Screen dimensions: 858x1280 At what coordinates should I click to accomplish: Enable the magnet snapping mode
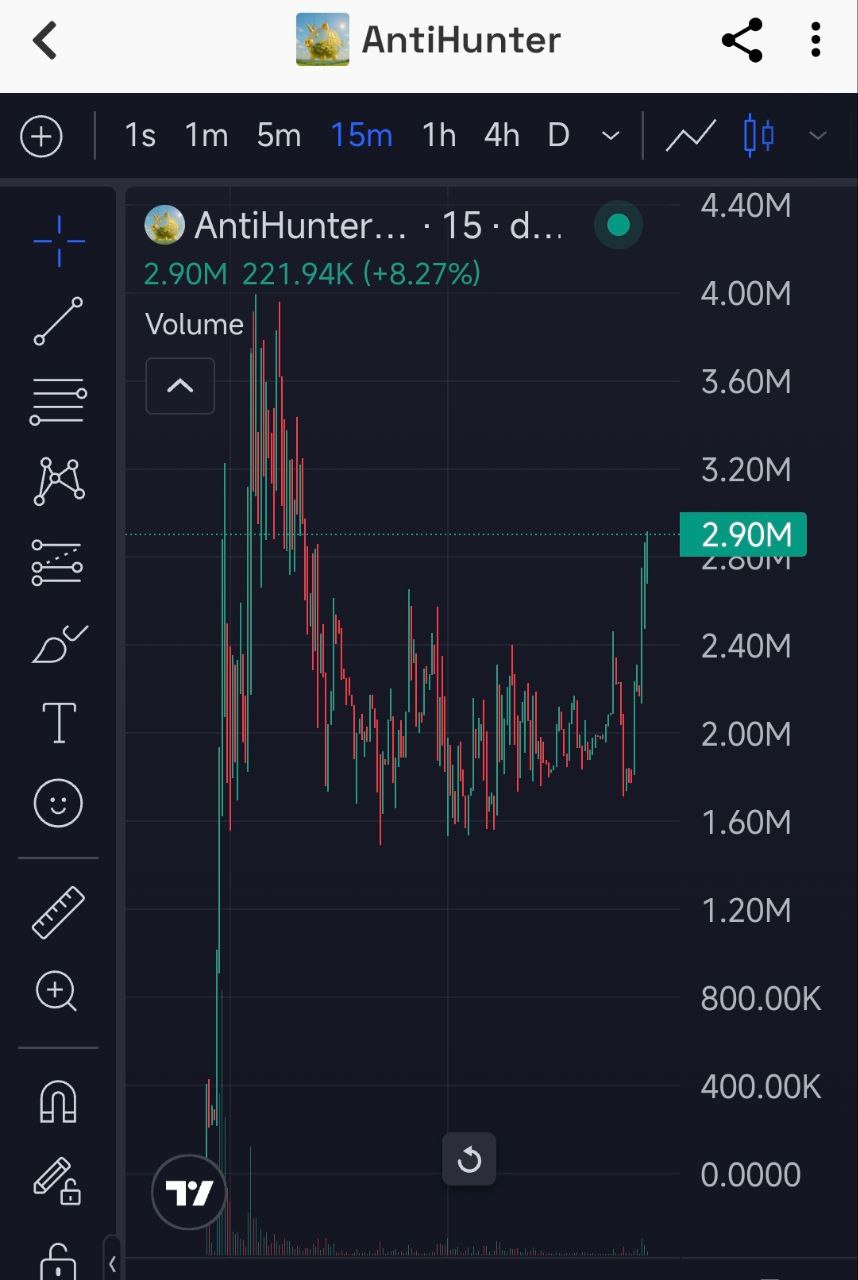tap(59, 1102)
